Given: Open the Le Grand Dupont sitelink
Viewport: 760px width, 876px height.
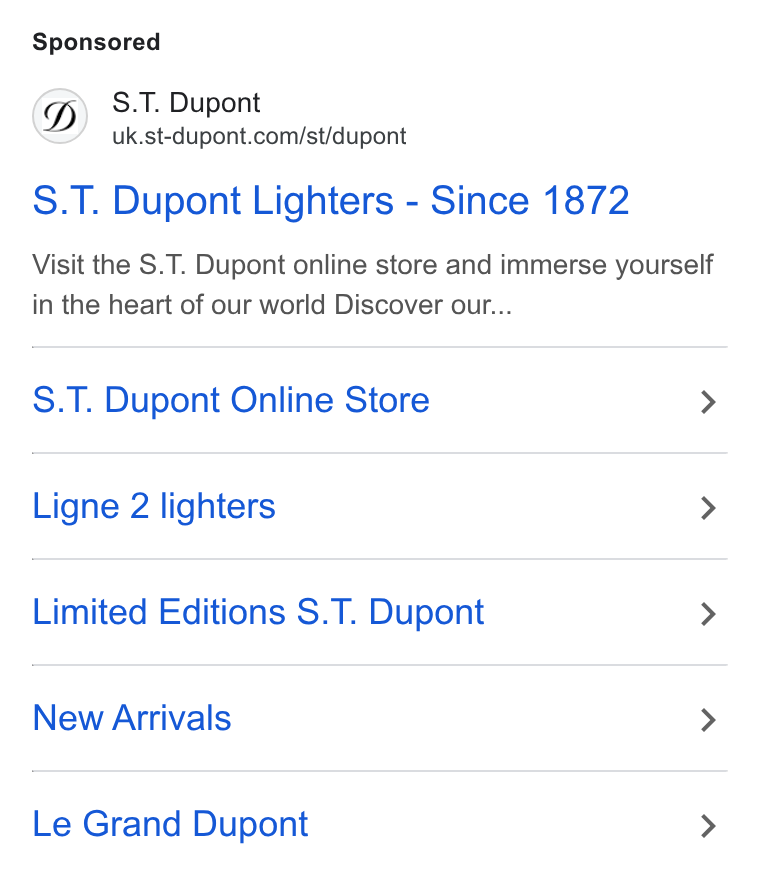Looking at the screenshot, I should point(379,824).
